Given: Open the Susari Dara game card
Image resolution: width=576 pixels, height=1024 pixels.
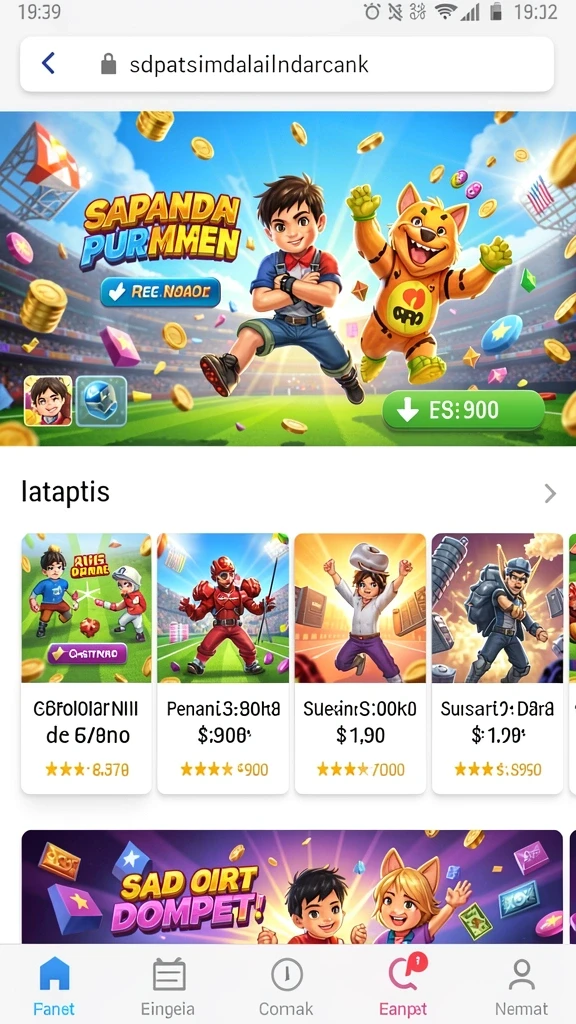Looking at the screenshot, I should pyautogui.click(x=497, y=663).
